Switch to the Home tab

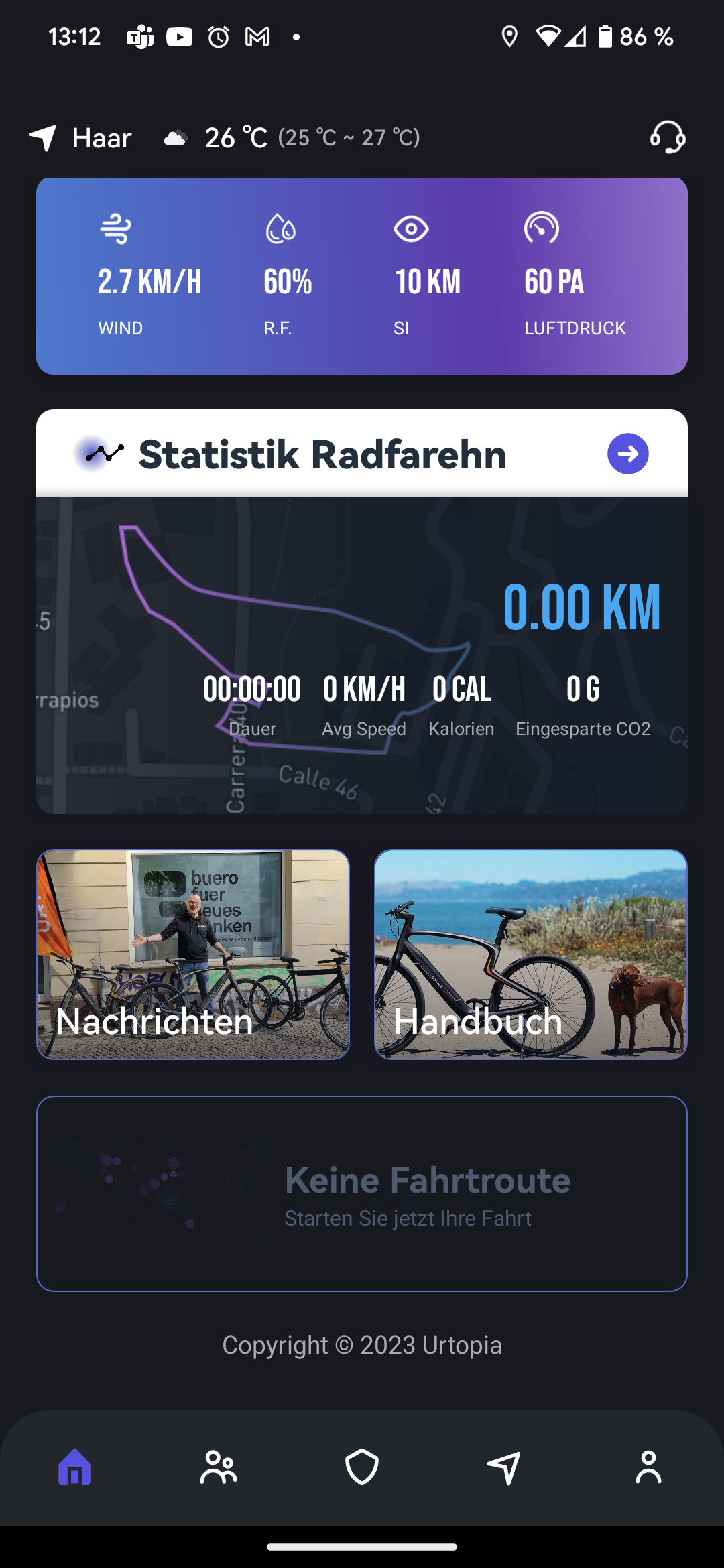(x=74, y=1467)
